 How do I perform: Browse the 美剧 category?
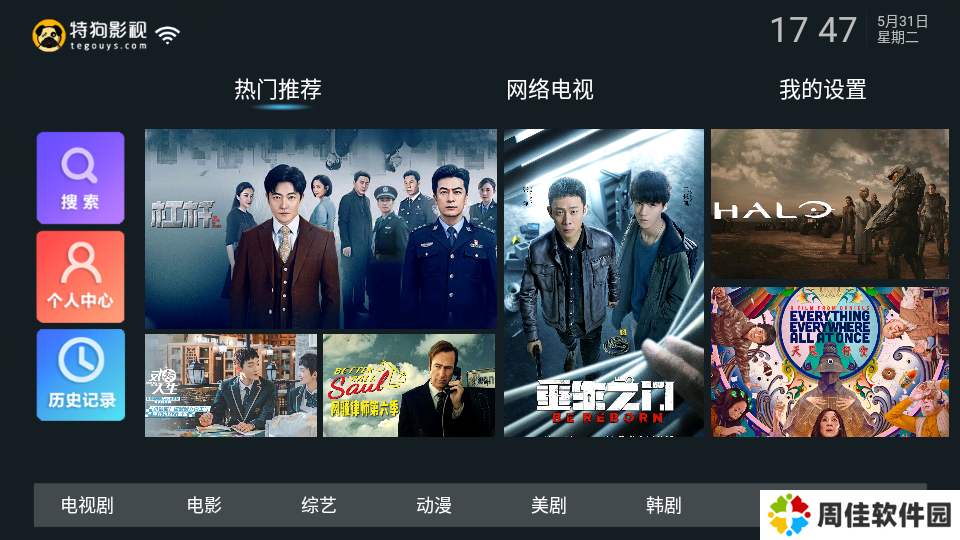(x=549, y=505)
